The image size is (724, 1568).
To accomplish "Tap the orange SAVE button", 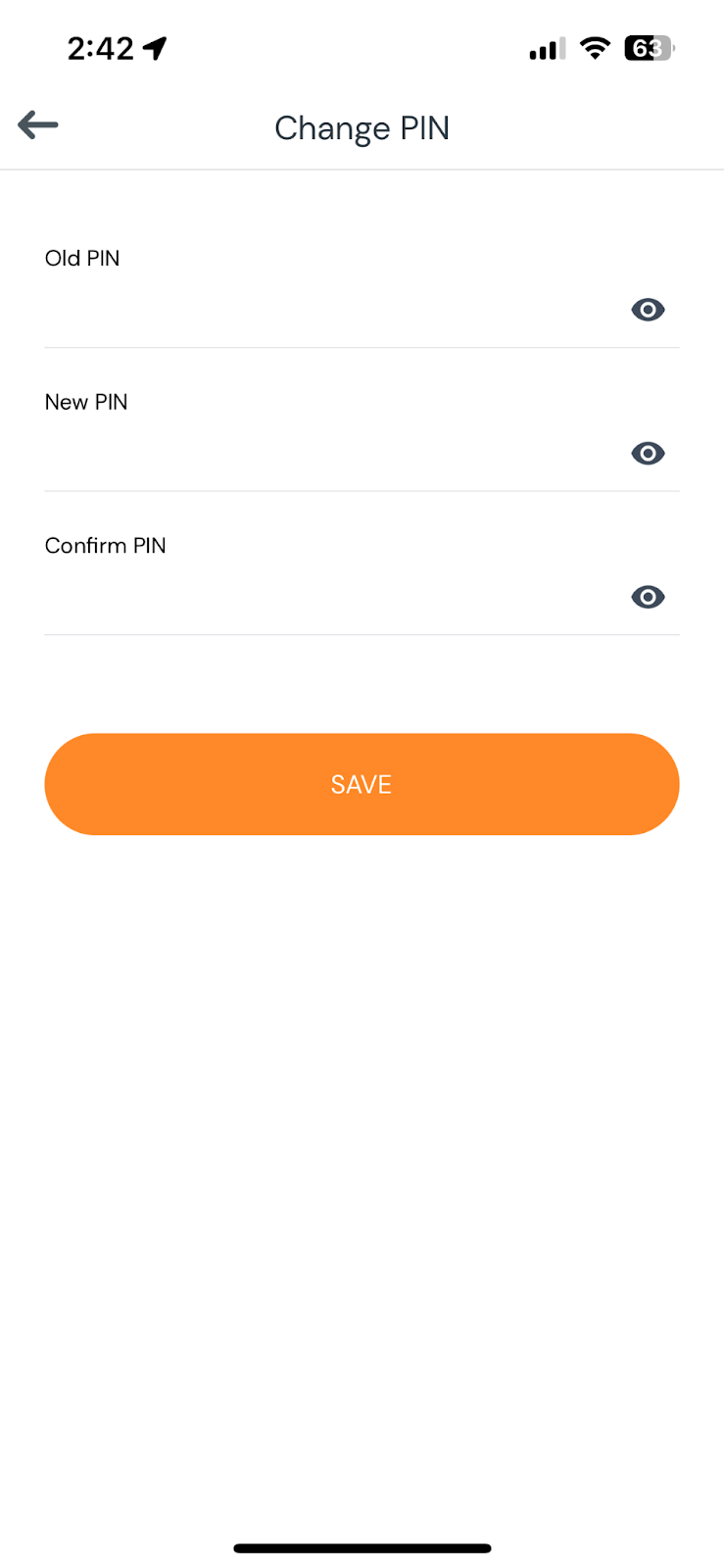I will [x=362, y=784].
